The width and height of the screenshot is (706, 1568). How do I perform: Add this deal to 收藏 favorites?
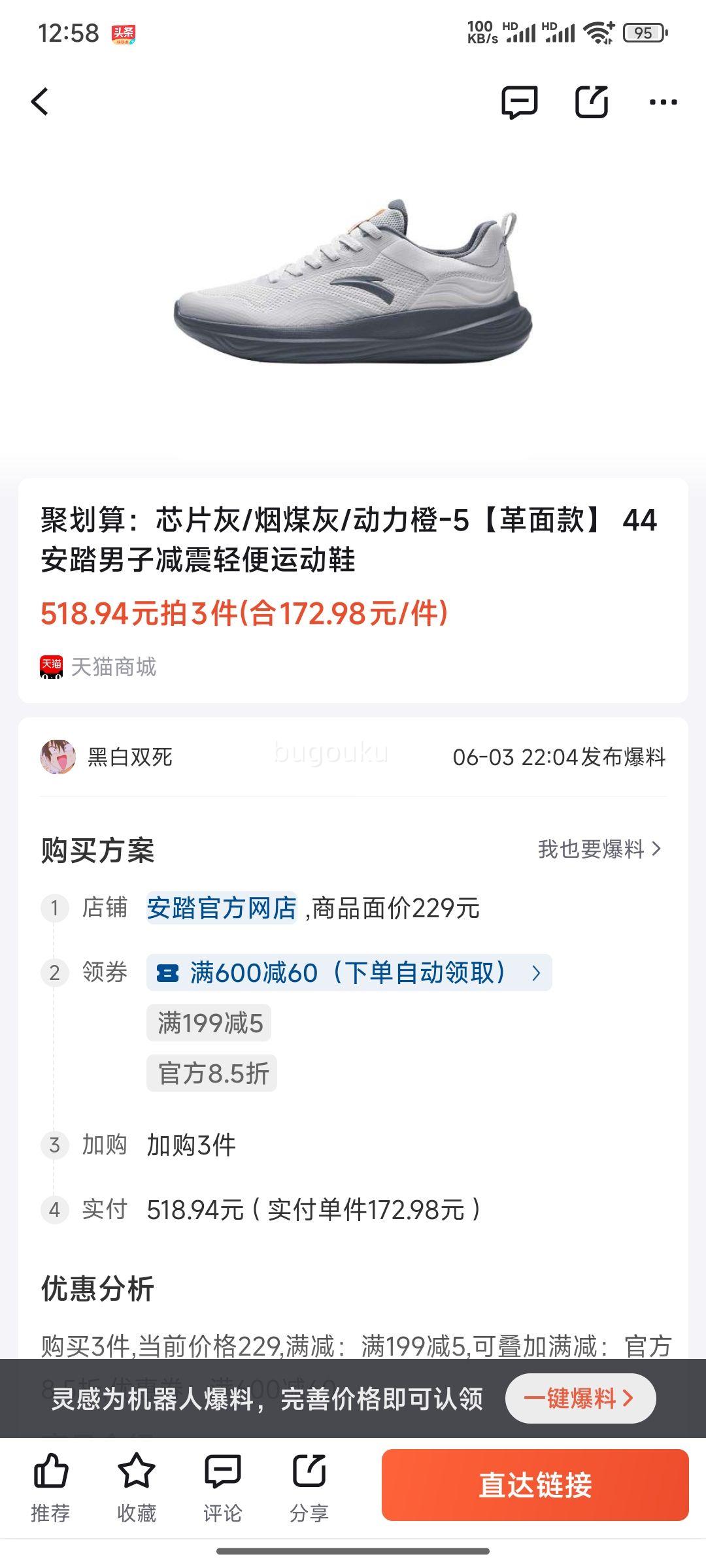coord(136,1487)
